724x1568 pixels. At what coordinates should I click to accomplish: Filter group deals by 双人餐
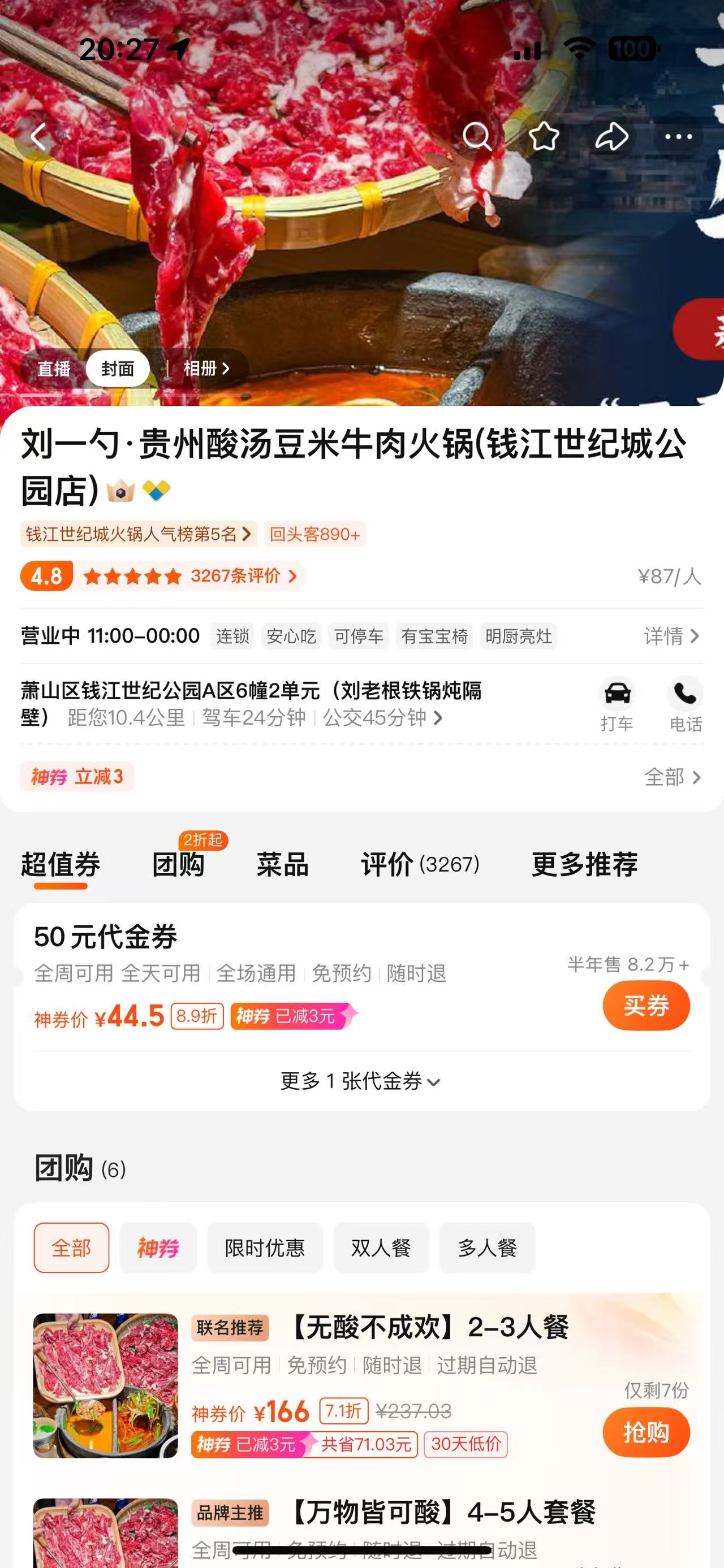pos(381,1249)
